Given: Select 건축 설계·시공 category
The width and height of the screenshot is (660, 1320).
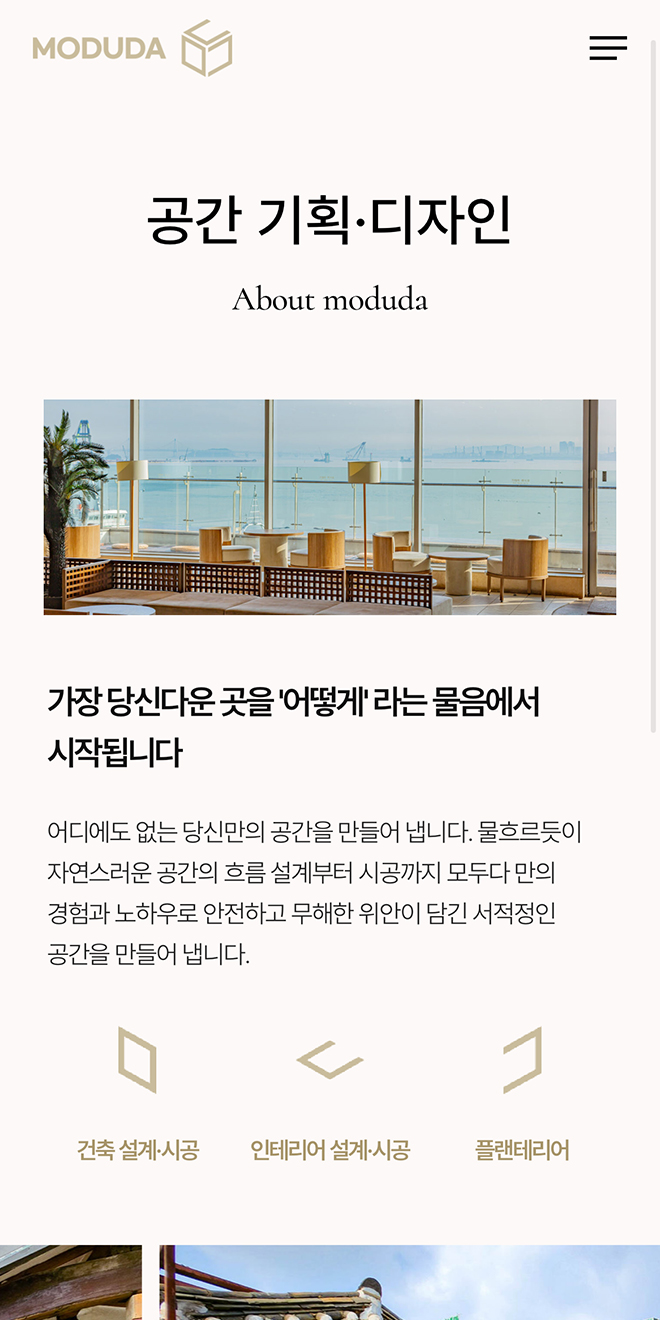Looking at the screenshot, I should pyautogui.click(x=138, y=1095).
